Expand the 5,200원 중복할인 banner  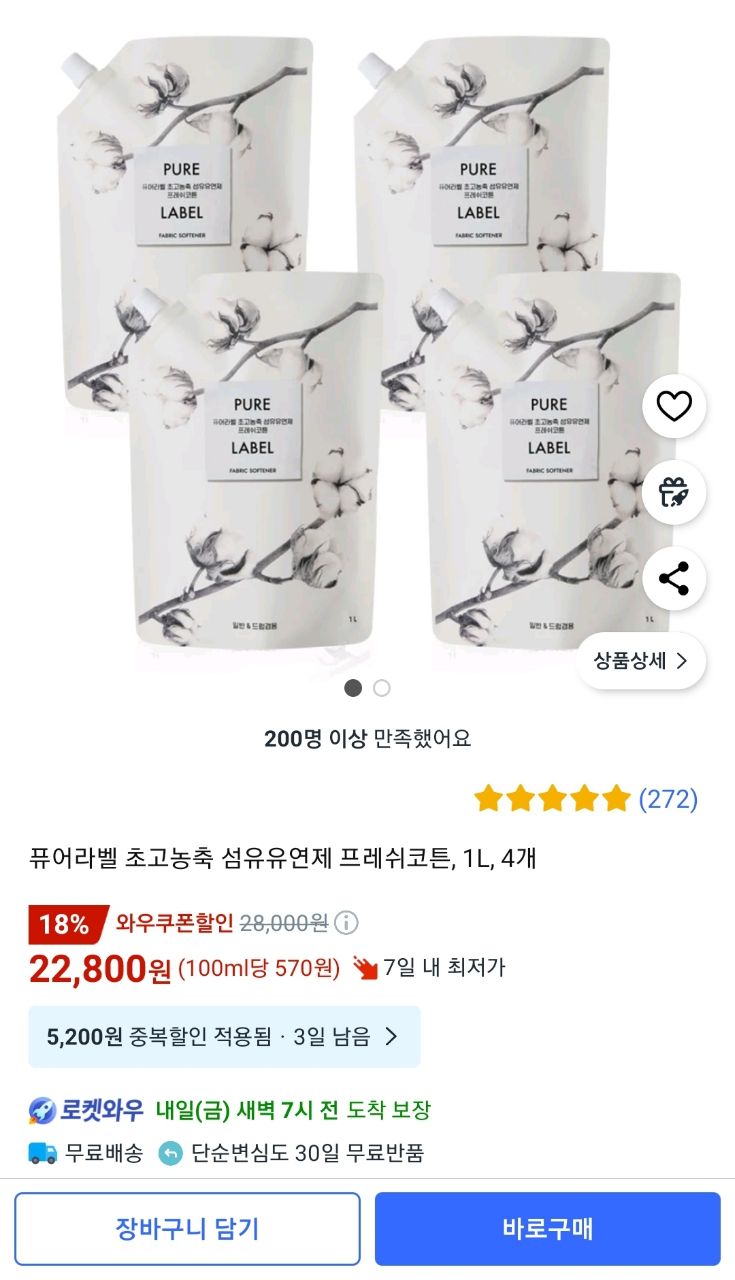pos(224,1036)
